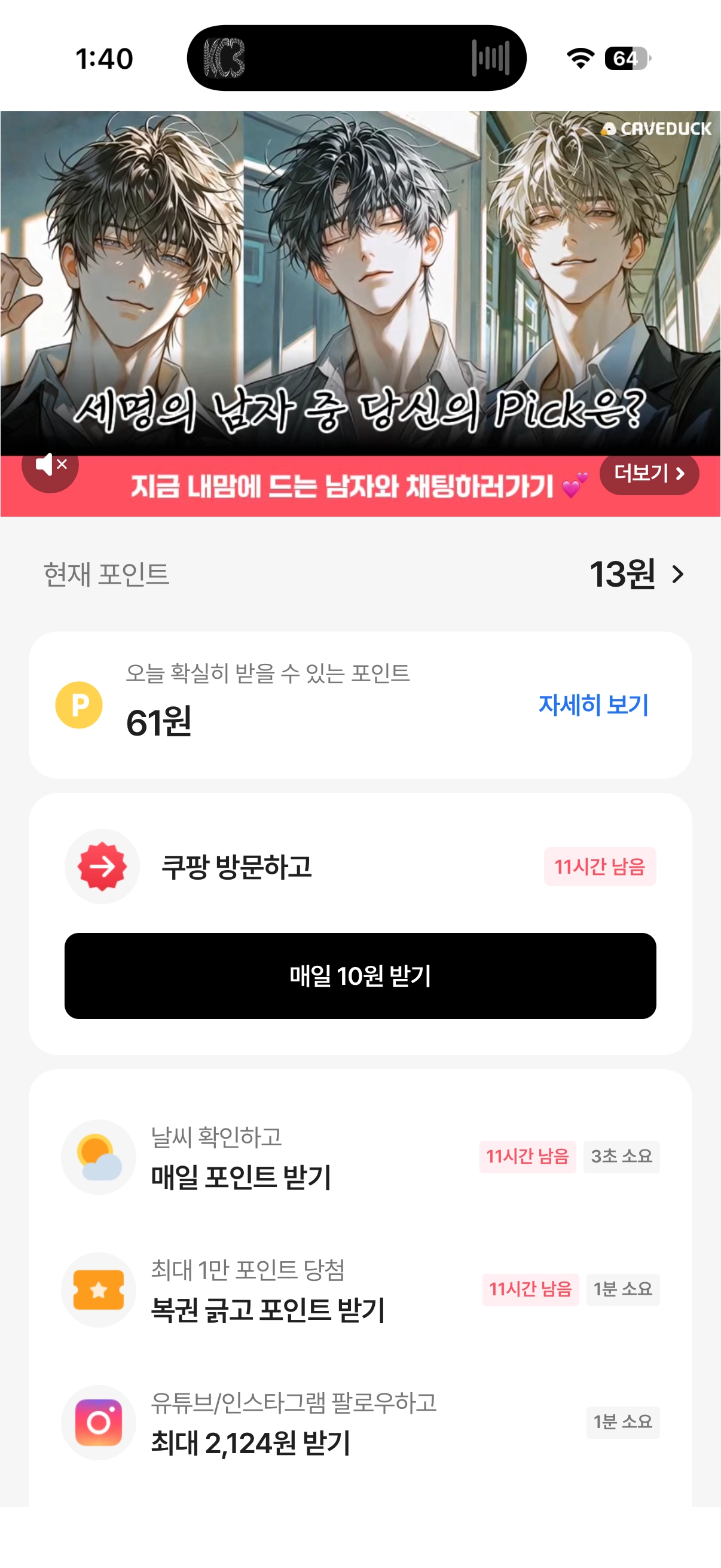Tap the 더보기 button on the ad

(x=649, y=474)
